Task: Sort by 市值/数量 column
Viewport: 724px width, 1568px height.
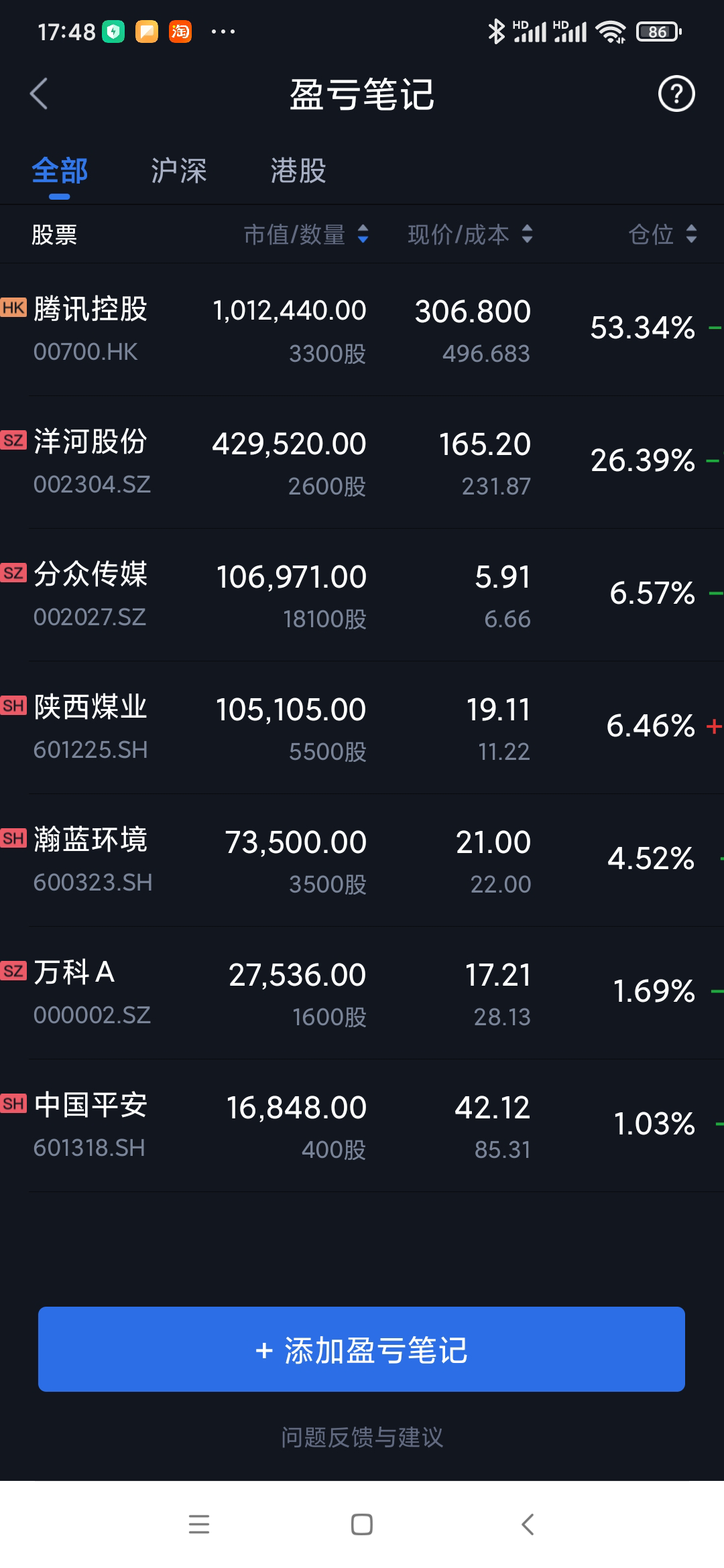Action: (306, 235)
